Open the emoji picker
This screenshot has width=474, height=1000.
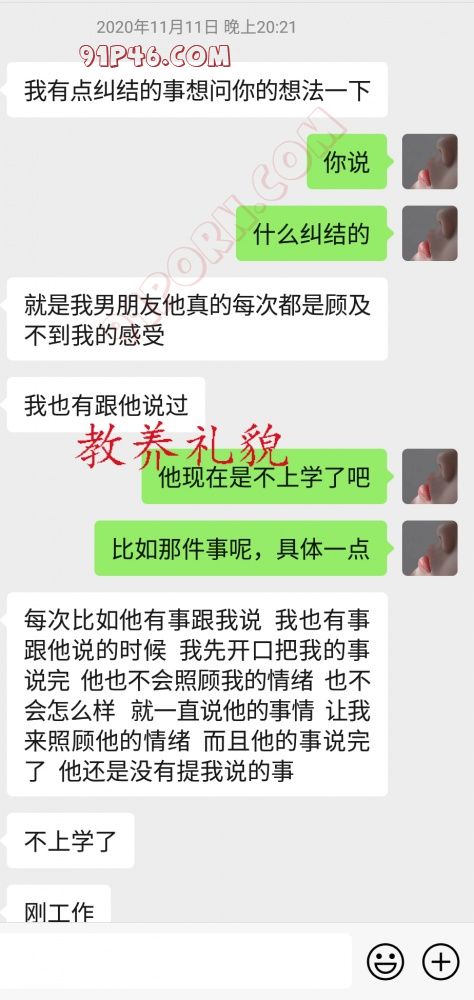385,961
